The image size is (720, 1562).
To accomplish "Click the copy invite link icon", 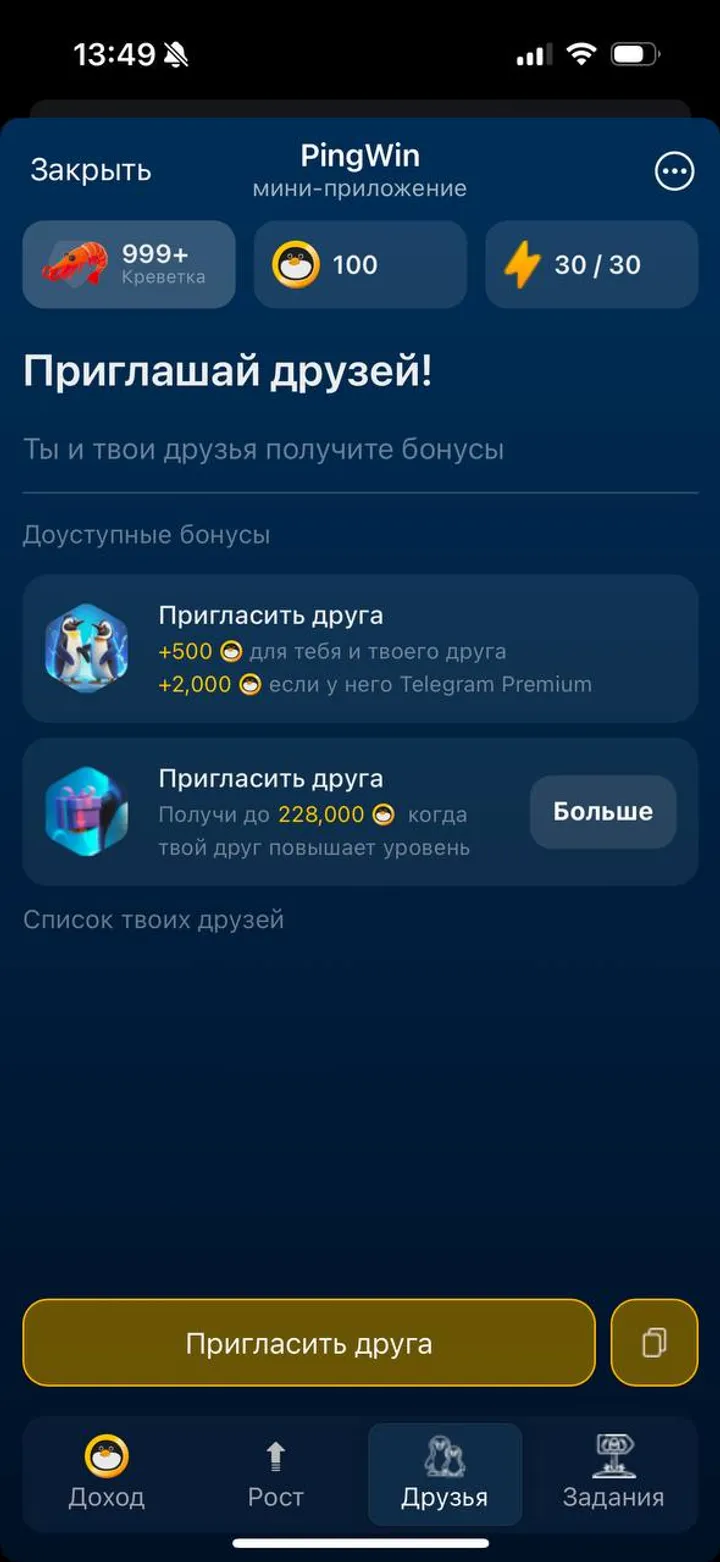I will [x=656, y=1343].
